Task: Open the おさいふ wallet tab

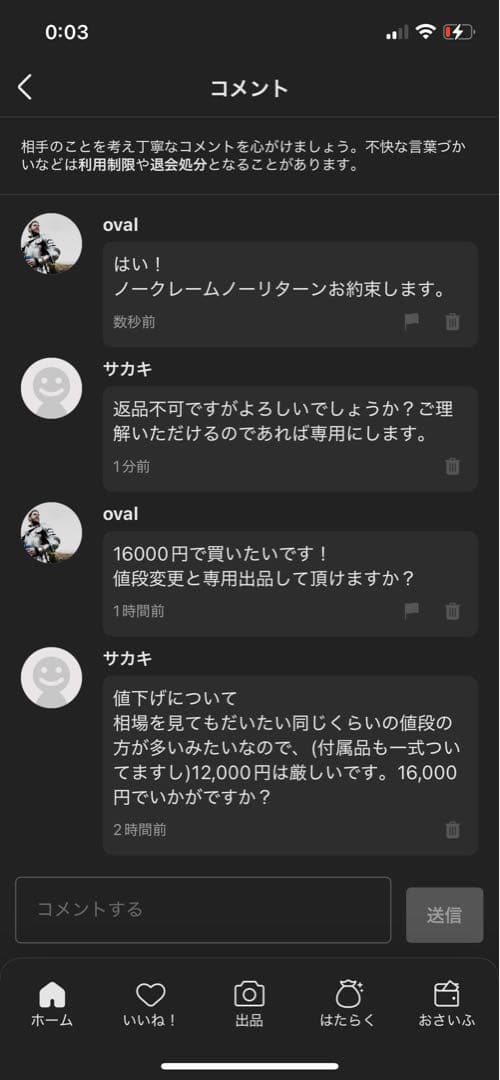Action: 447,1005
